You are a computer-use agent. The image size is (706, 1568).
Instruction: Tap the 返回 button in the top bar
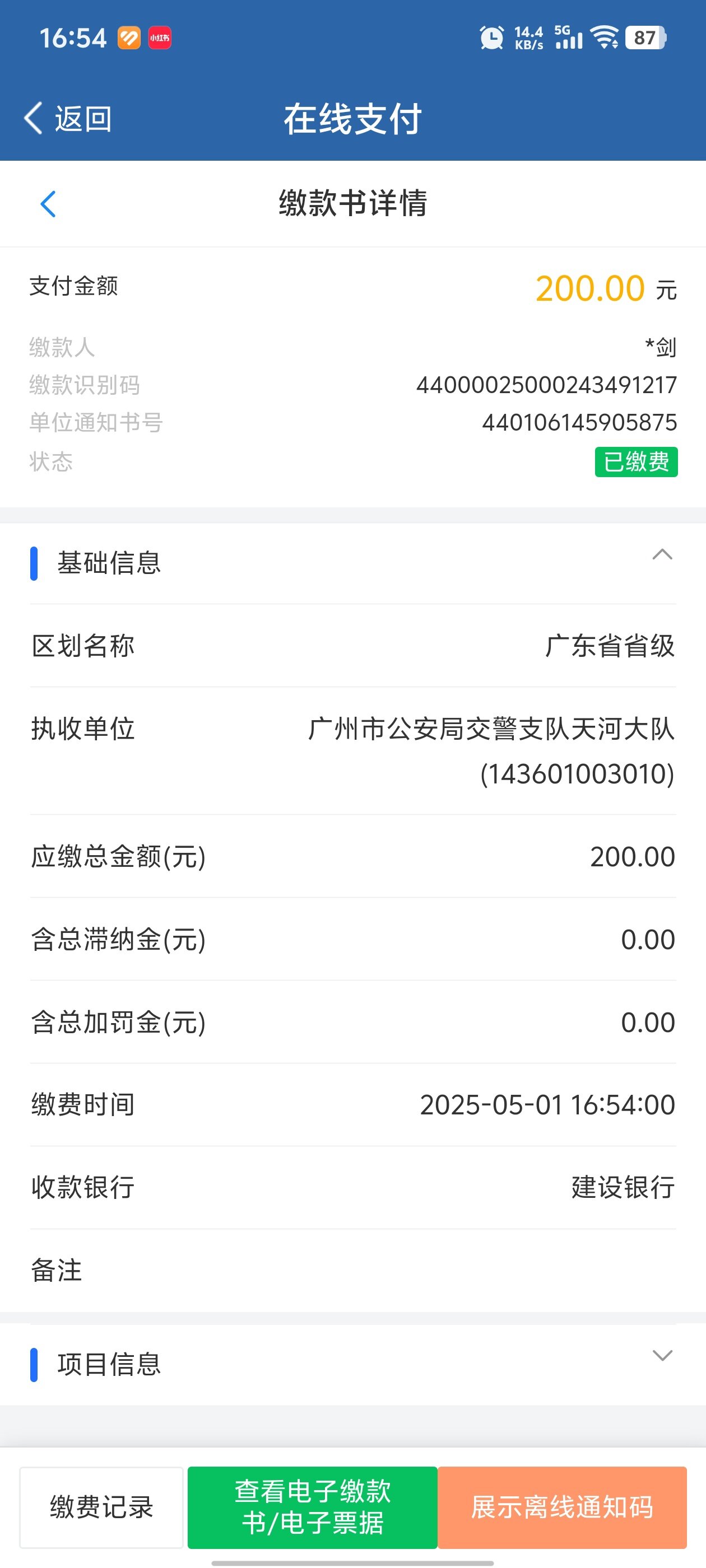[68, 118]
